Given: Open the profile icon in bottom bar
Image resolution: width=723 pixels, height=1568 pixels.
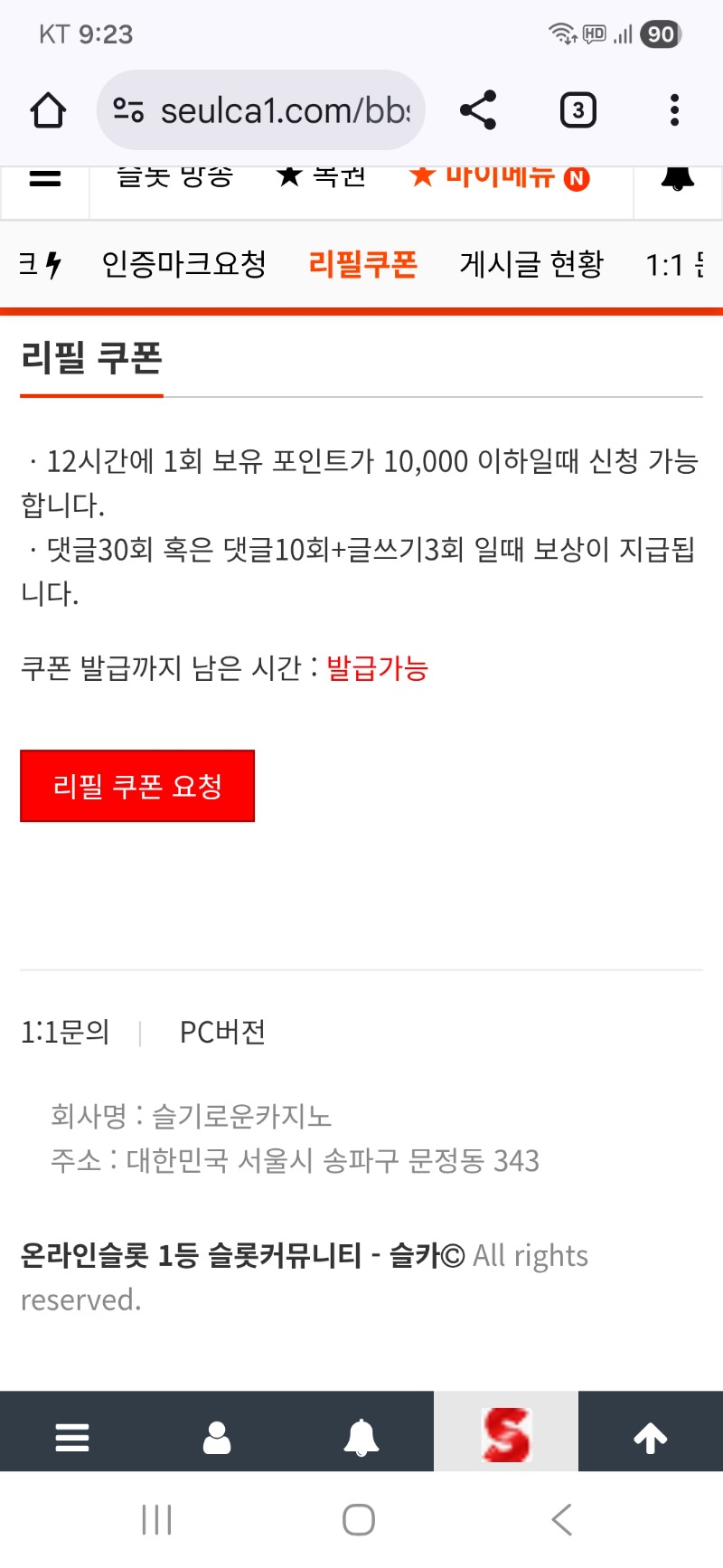Looking at the screenshot, I should point(217,1437).
